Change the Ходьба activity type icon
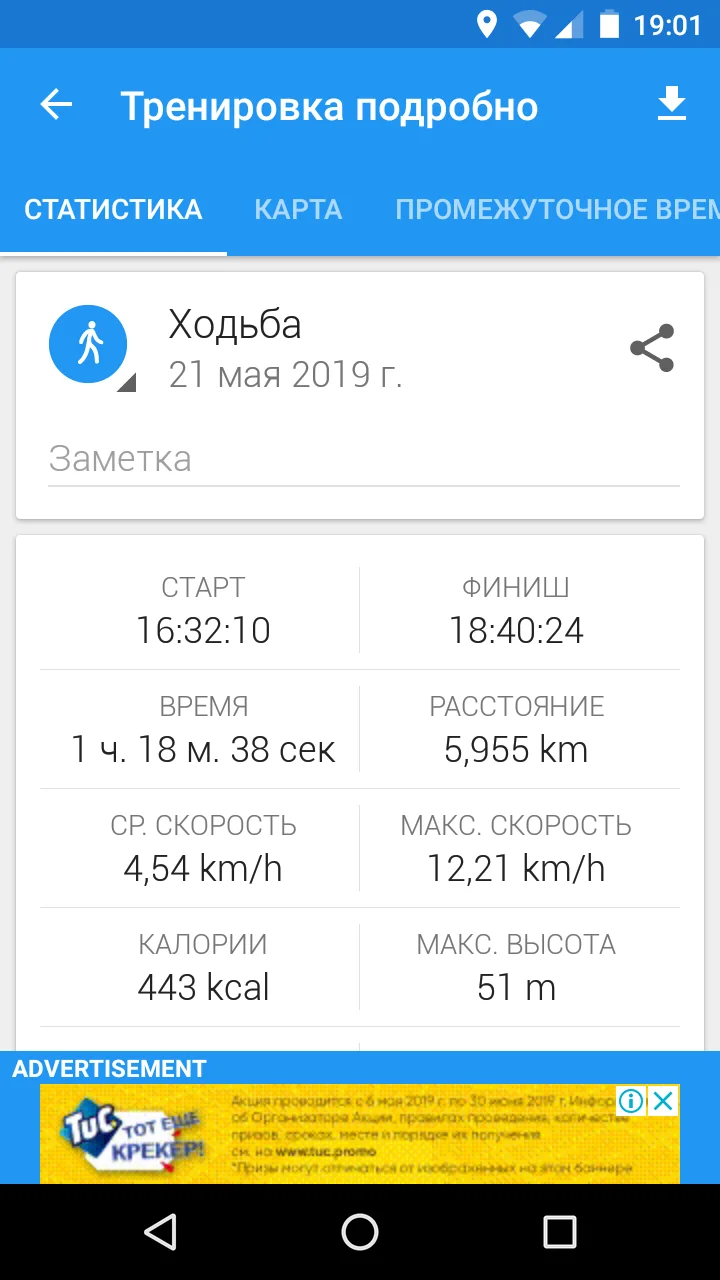 89,345
